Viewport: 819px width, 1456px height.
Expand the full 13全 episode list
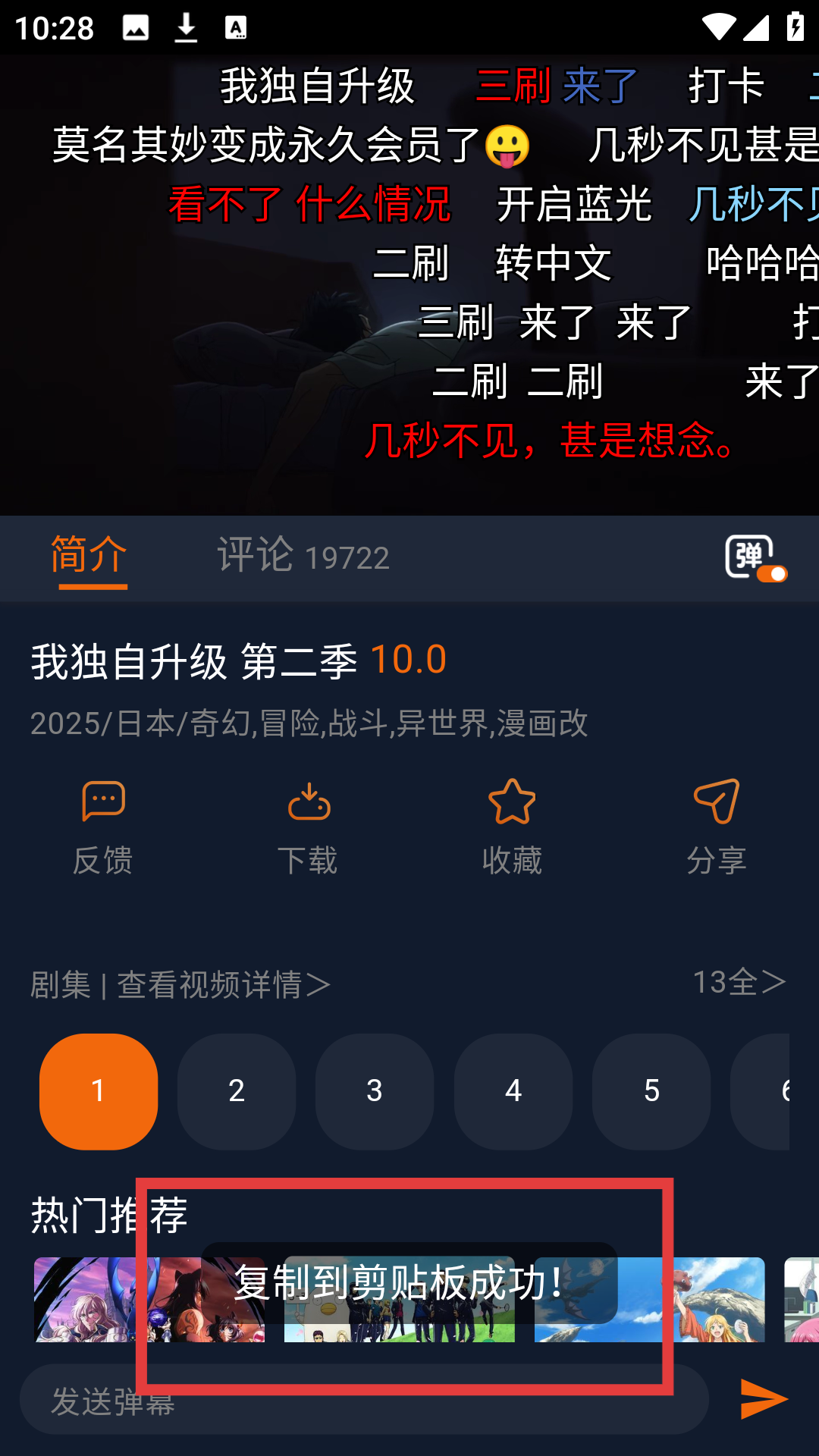[739, 983]
